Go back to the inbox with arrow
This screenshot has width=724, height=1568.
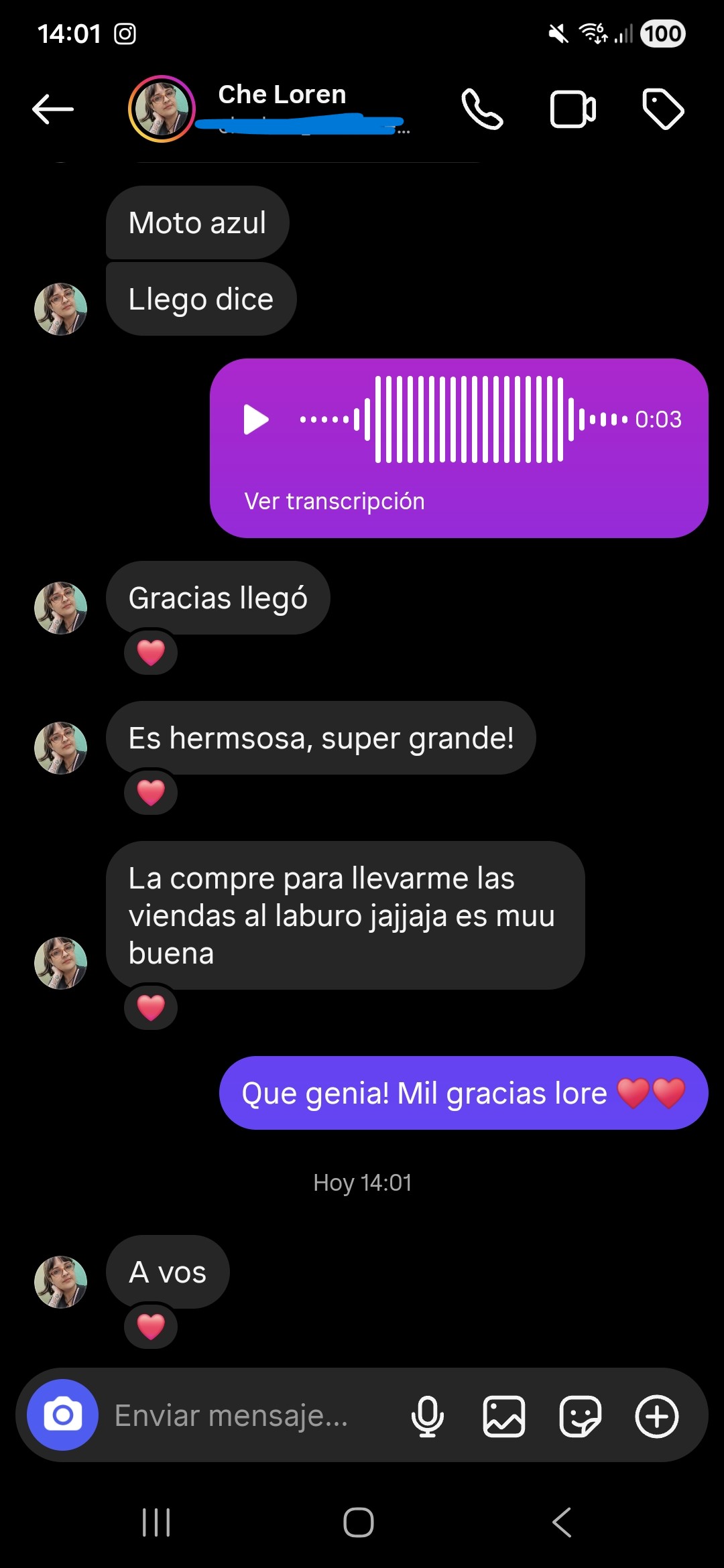pyautogui.click(x=53, y=109)
